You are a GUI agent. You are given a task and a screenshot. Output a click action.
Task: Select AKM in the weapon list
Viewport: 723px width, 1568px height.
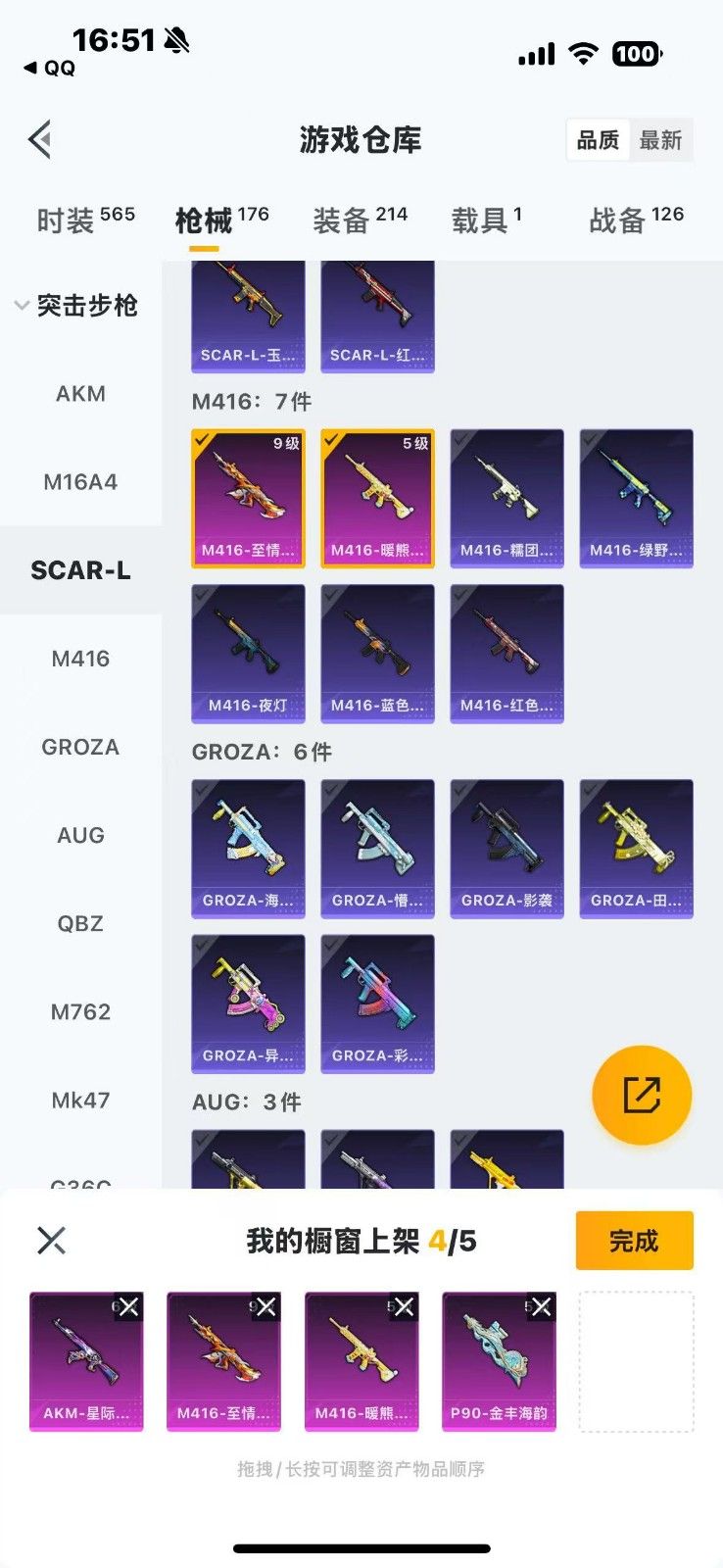click(x=80, y=394)
